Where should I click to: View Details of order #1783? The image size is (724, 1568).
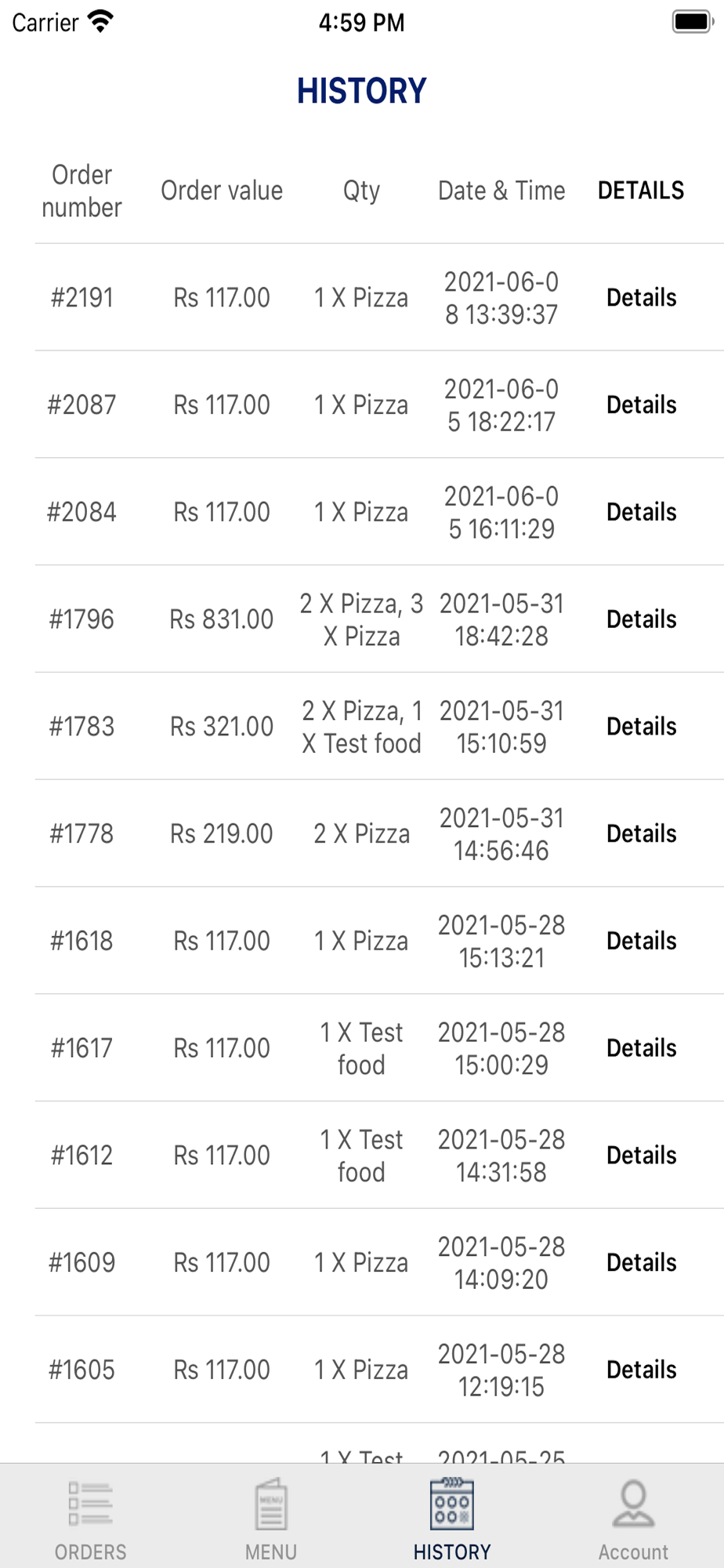coord(641,726)
